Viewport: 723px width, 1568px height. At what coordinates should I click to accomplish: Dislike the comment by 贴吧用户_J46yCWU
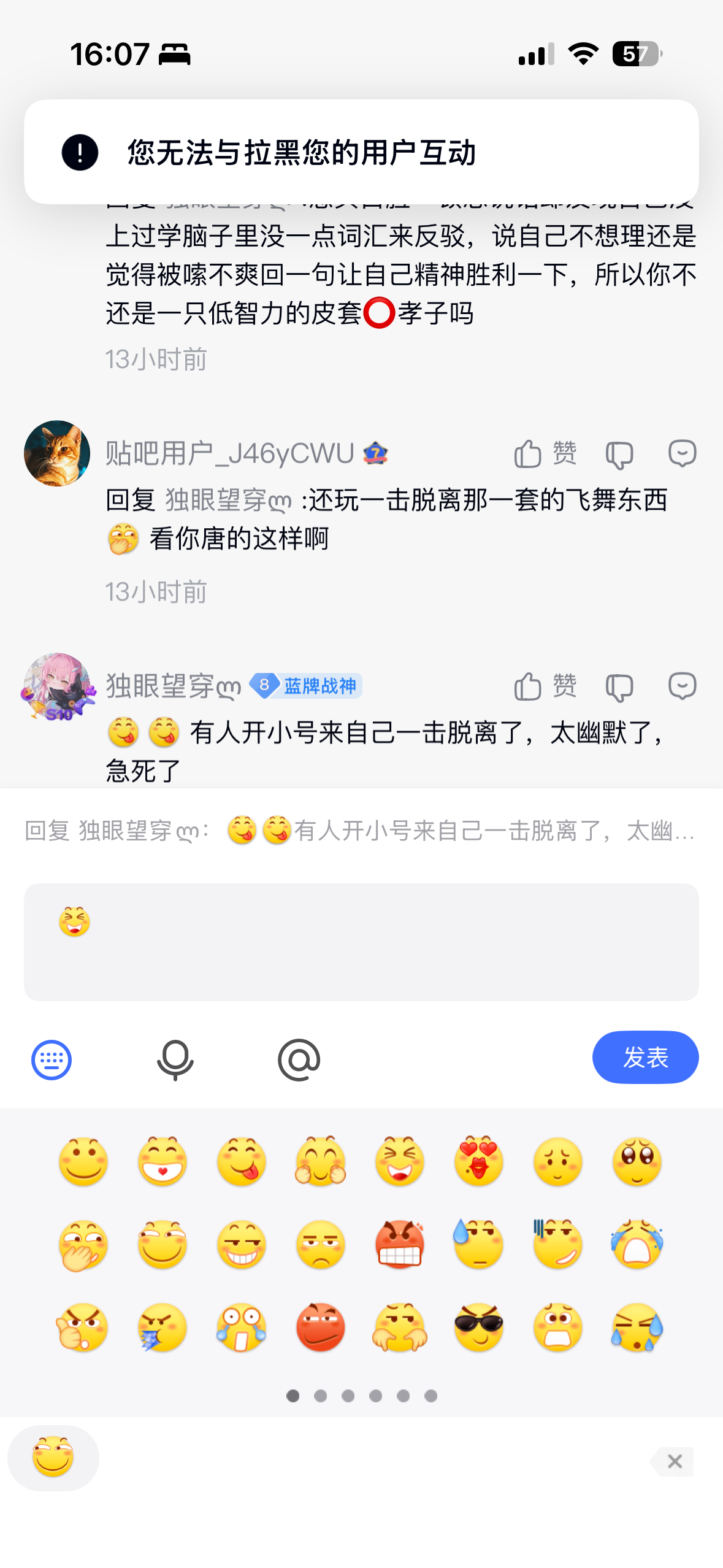pos(619,455)
